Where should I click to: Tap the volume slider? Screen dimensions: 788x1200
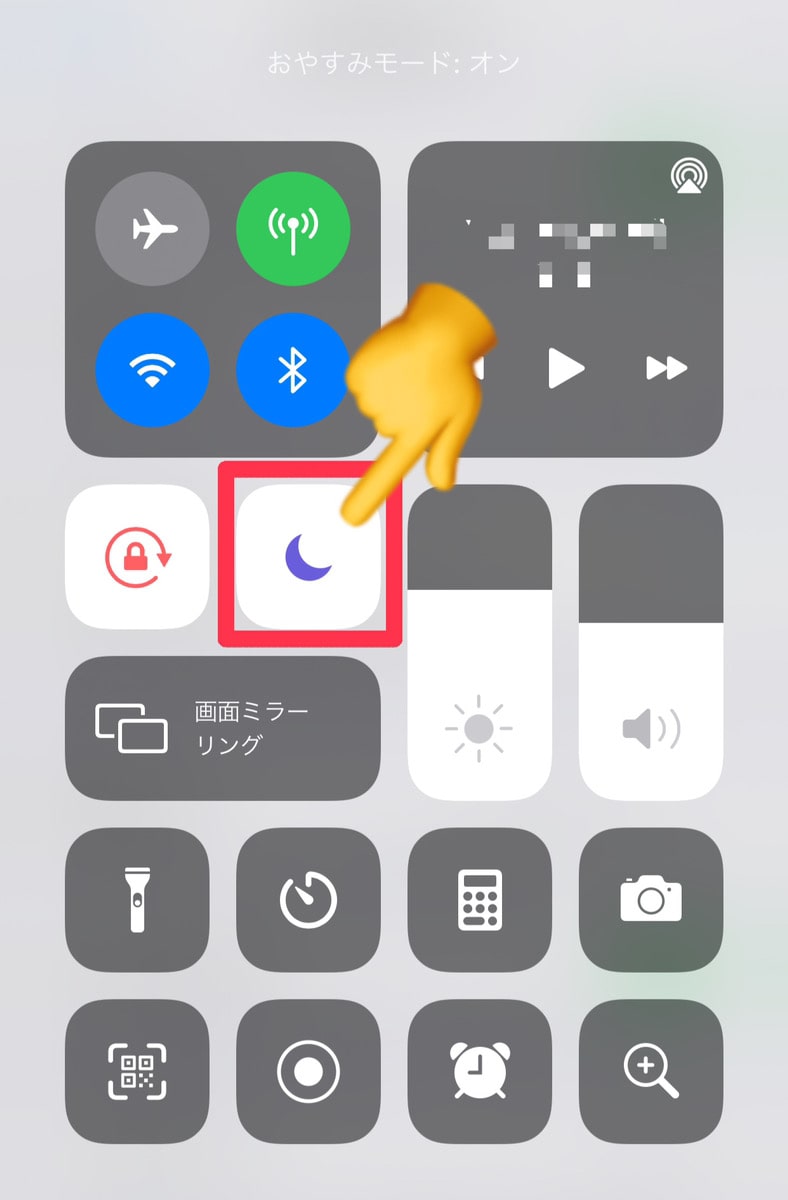[x=651, y=643]
